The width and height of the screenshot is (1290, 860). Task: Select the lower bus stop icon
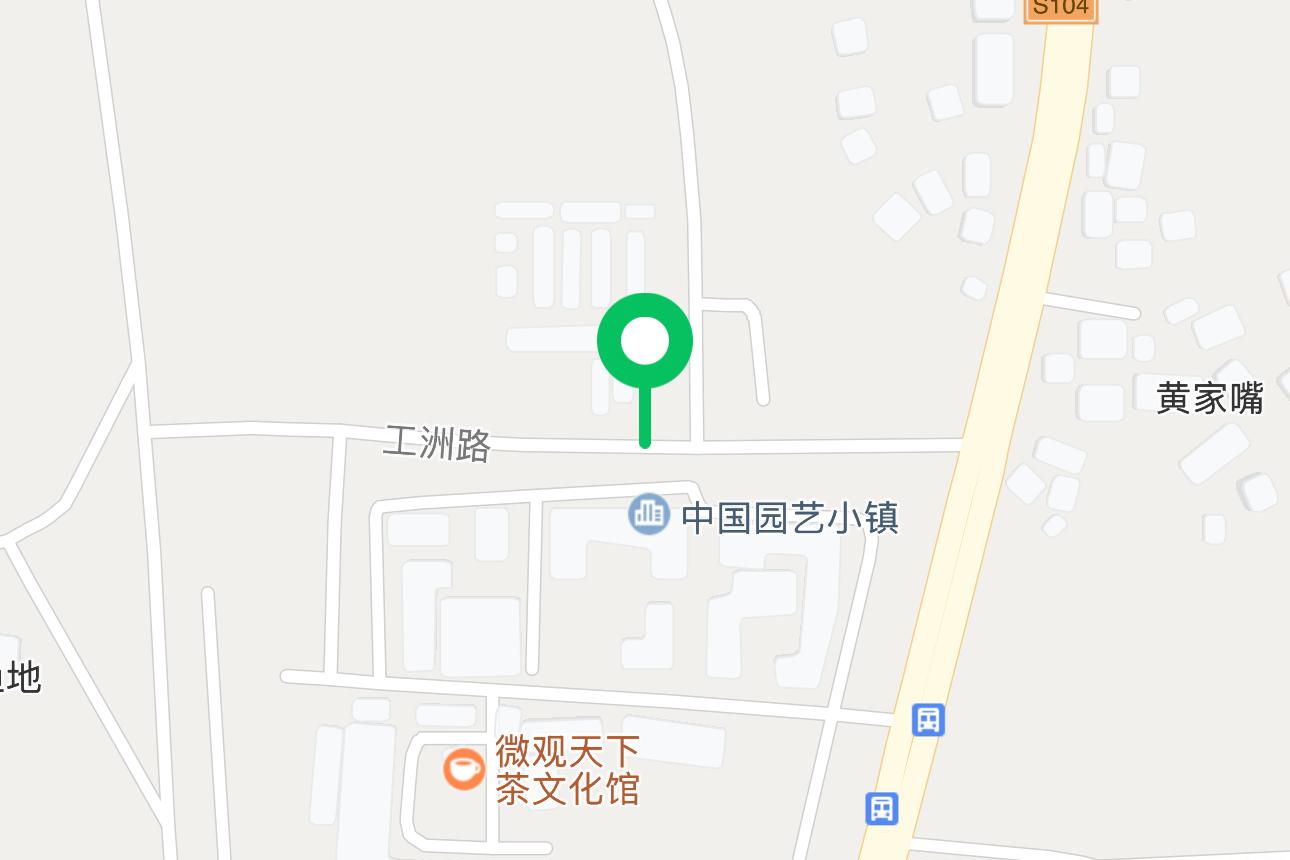(881, 807)
